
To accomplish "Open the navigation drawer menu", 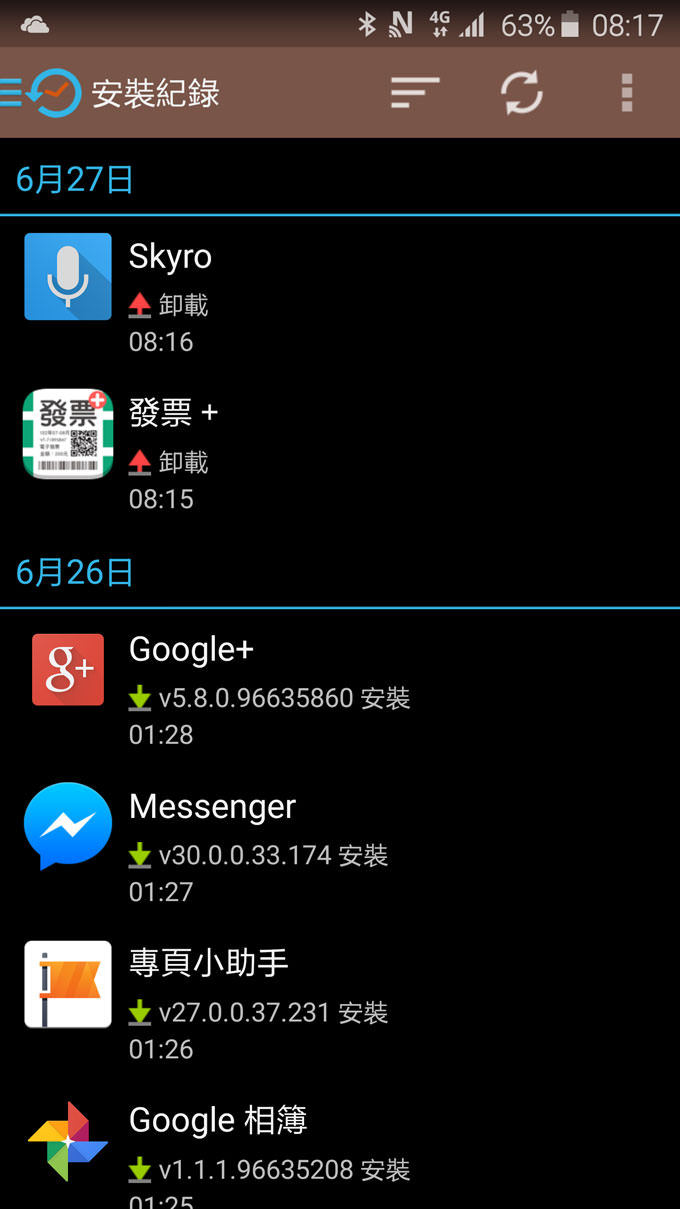I will [x=14, y=93].
